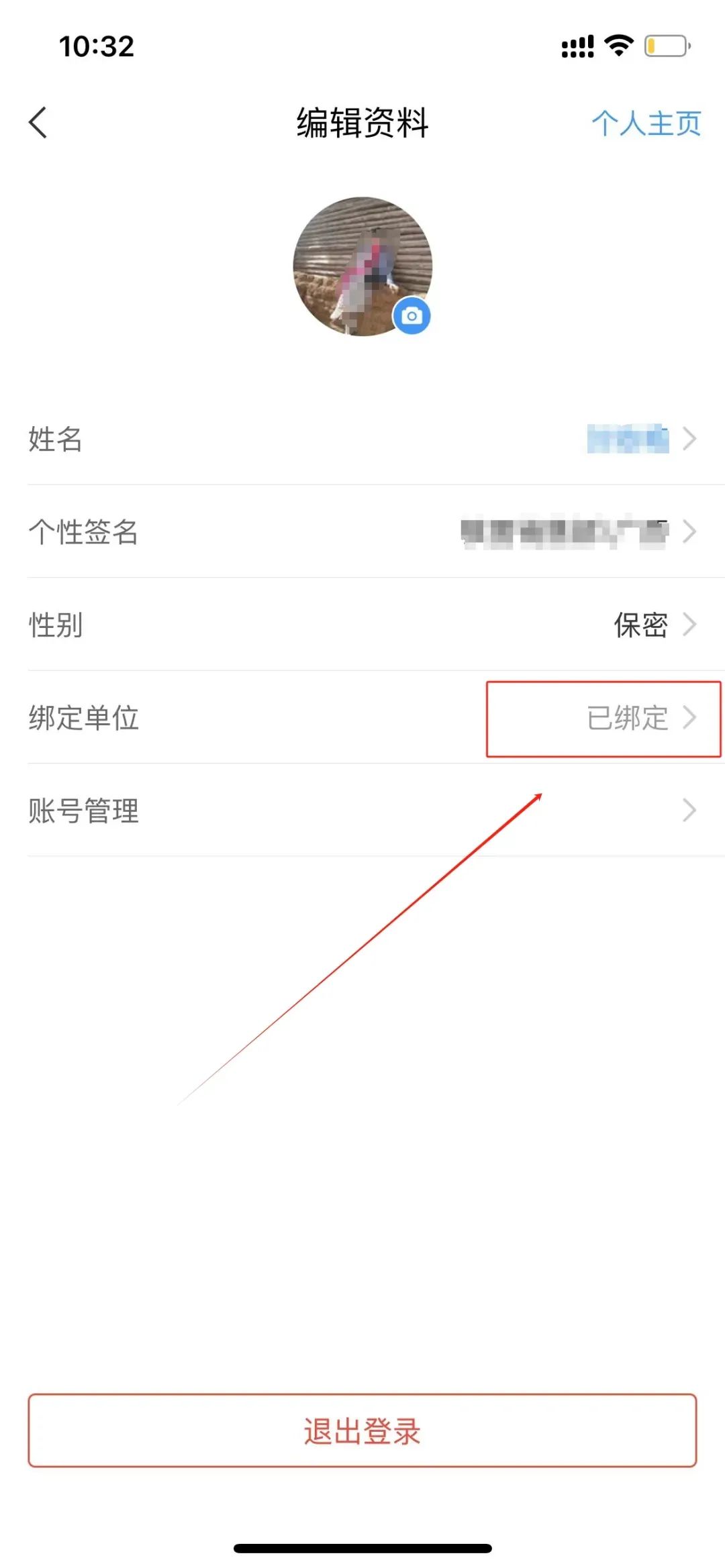Tap the 退出登录 logout button
Image resolution: width=725 pixels, height=1568 pixels.
click(362, 1431)
